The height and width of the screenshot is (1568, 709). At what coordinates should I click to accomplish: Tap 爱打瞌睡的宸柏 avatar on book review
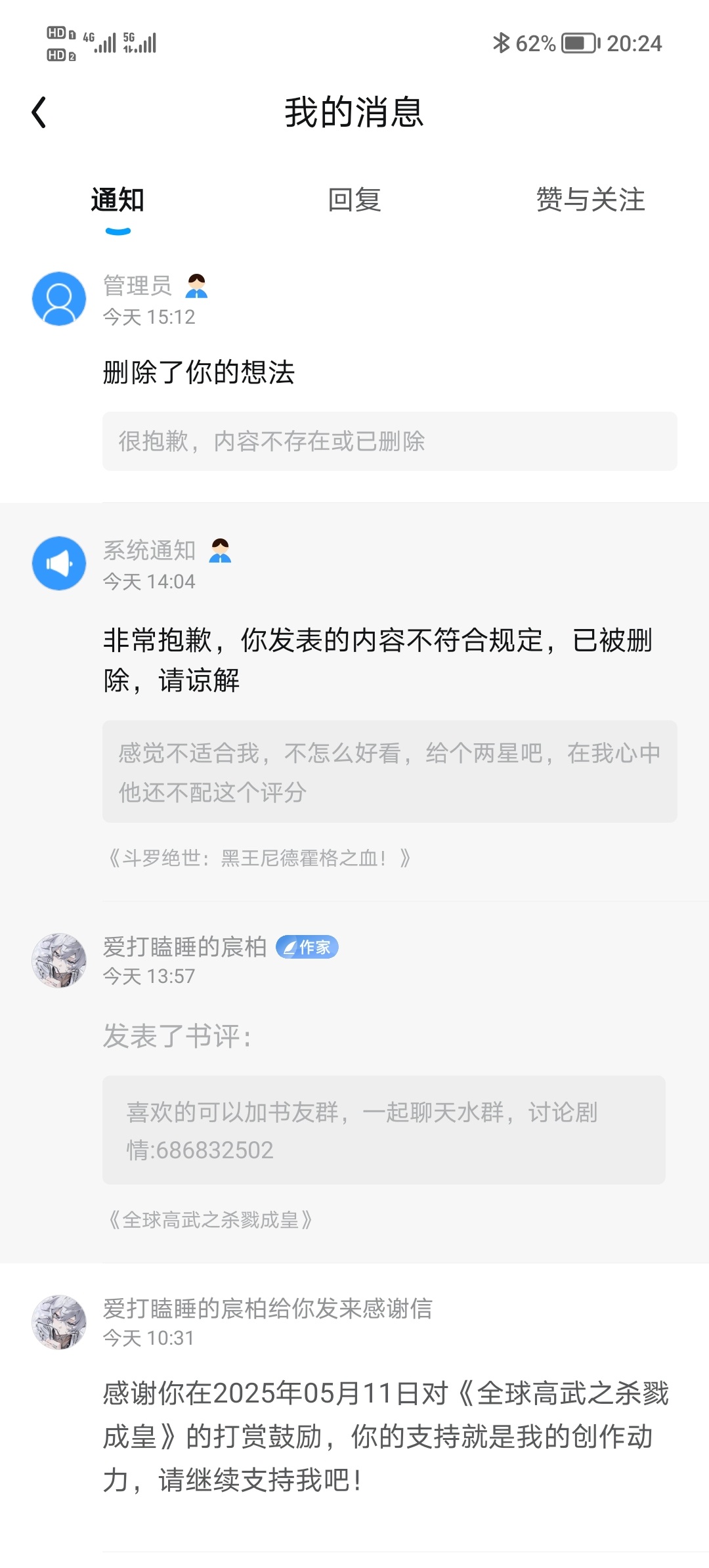click(59, 961)
